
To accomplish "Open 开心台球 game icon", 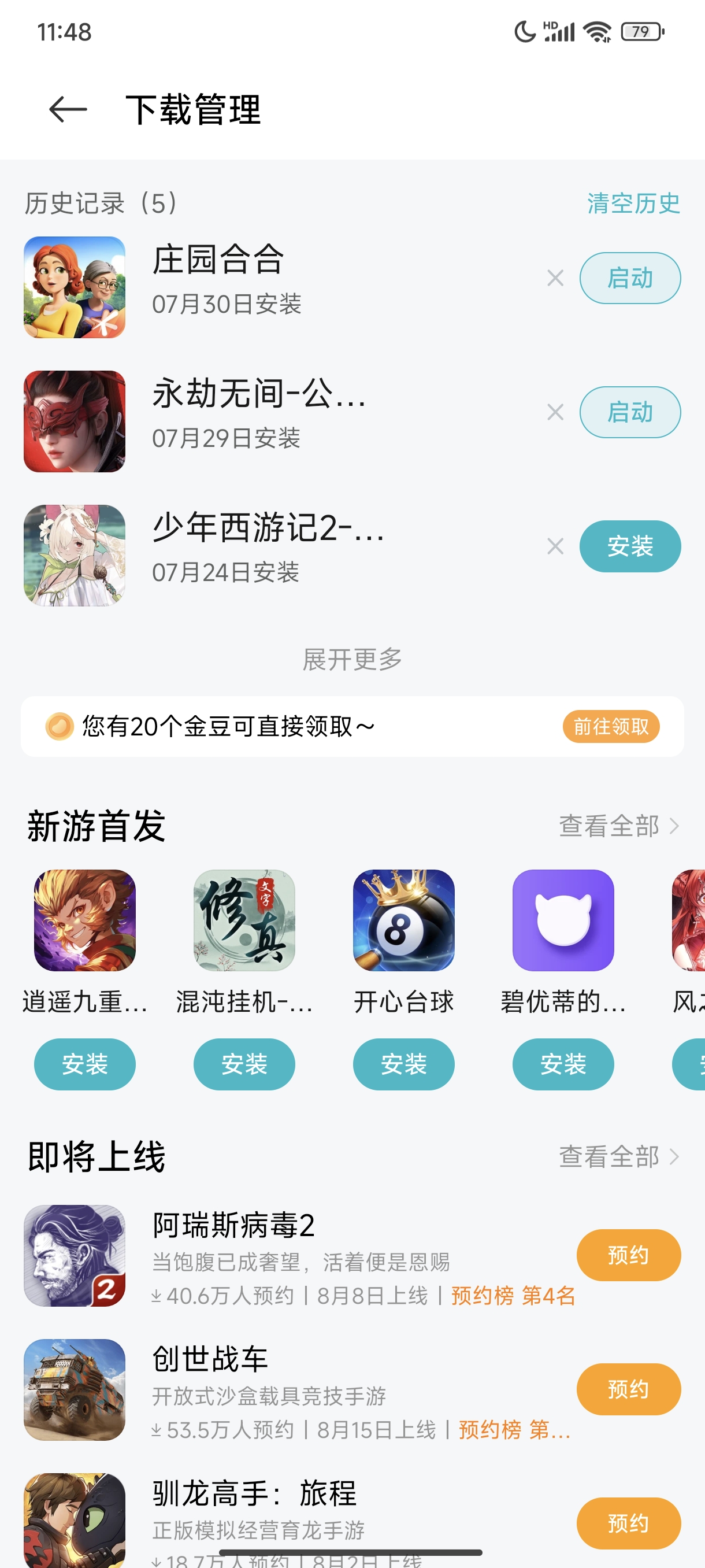I will click(403, 920).
